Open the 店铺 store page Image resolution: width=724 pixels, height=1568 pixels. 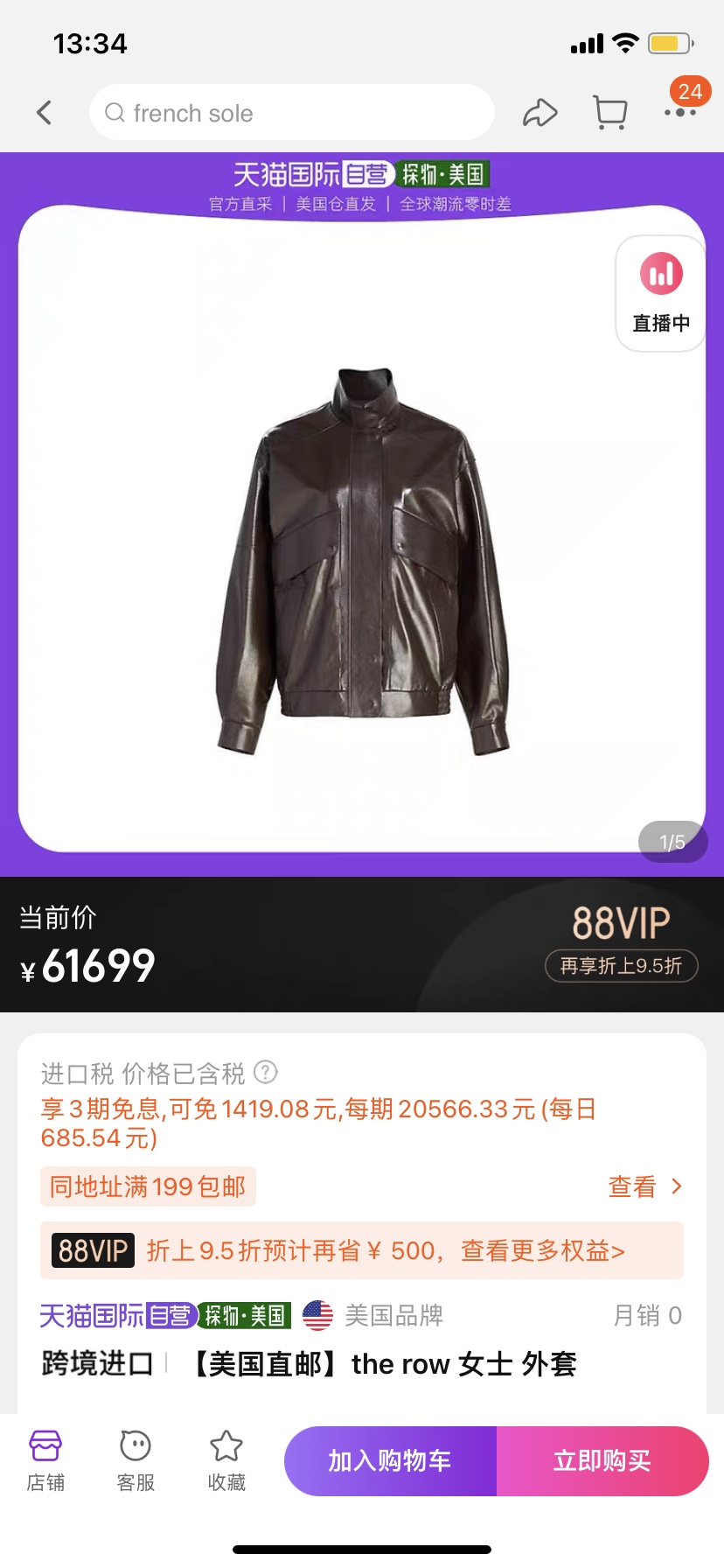click(x=45, y=1460)
